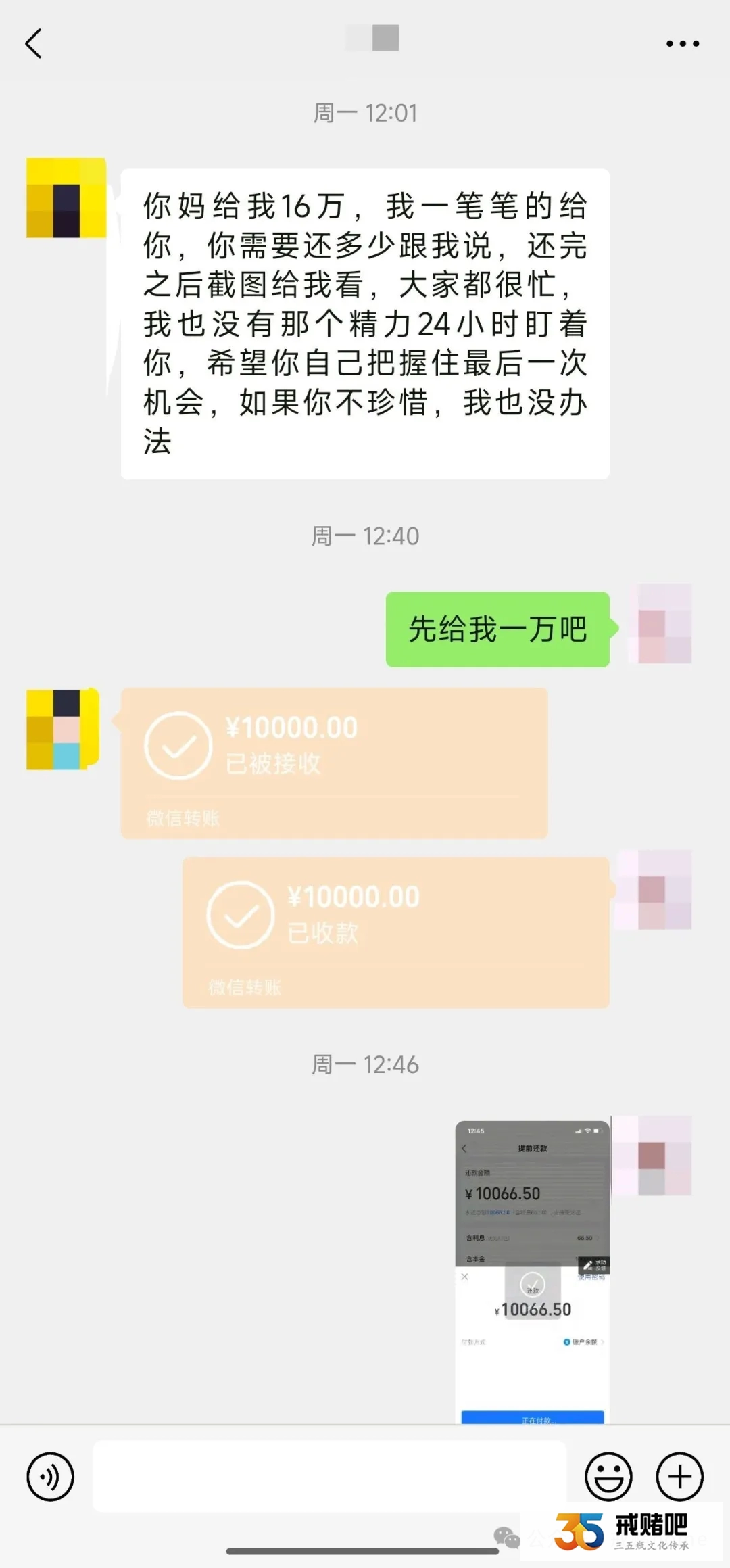Viewport: 730px width, 1568px height.
Task: Open the ¥10000.00 transfer marked 已收款
Action: (x=396, y=932)
